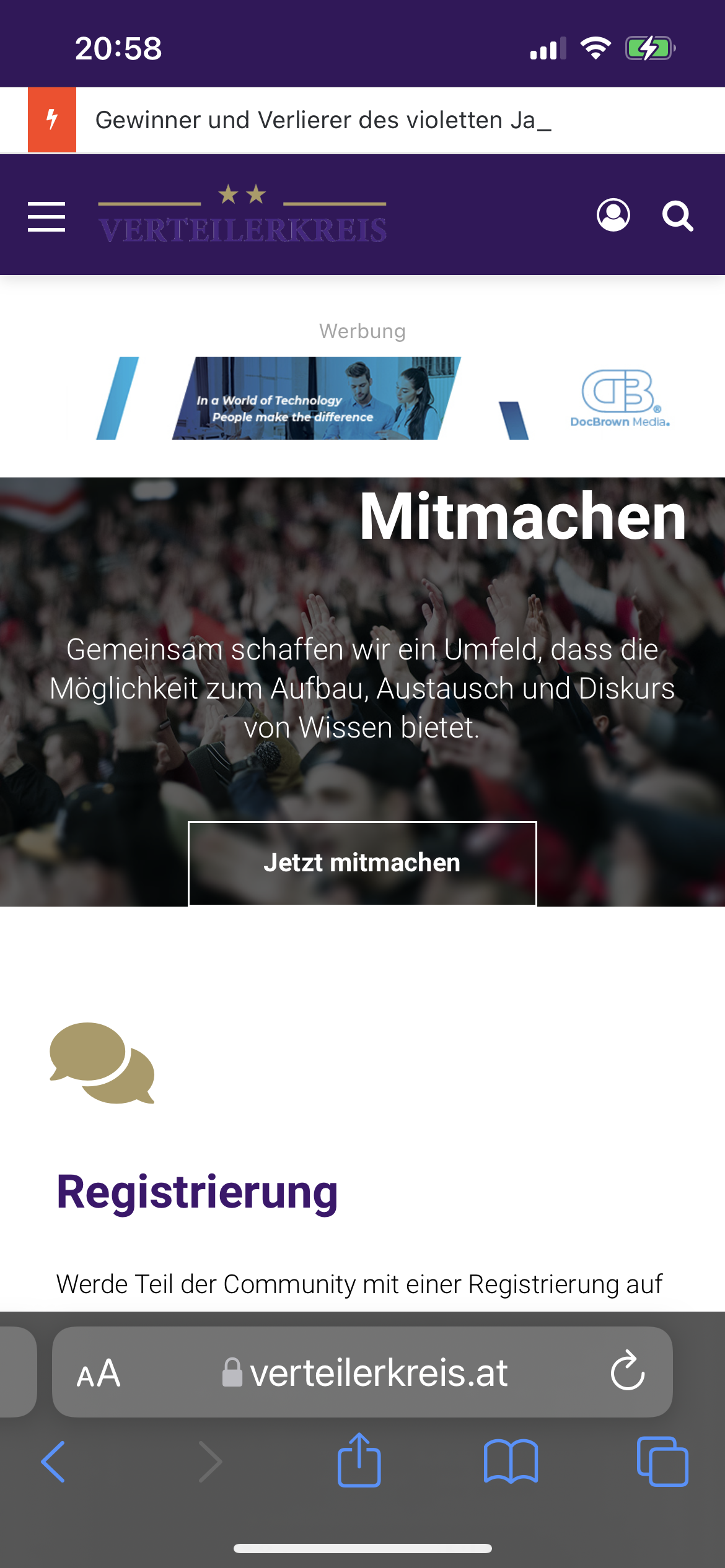This screenshot has height=1568, width=725.
Task: Open the hamburger menu
Action: point(46,217)
